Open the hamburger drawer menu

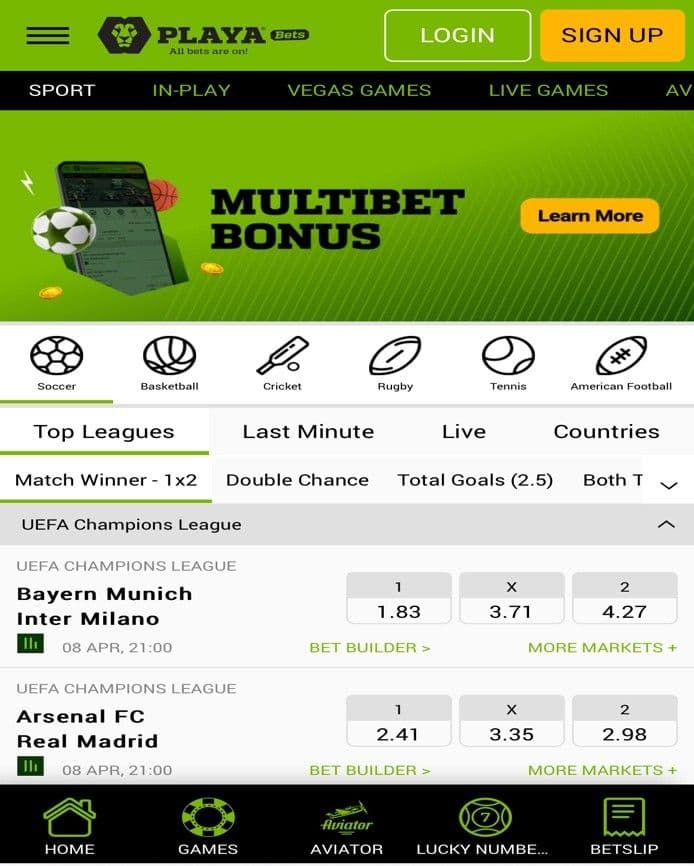click(47, 35)
